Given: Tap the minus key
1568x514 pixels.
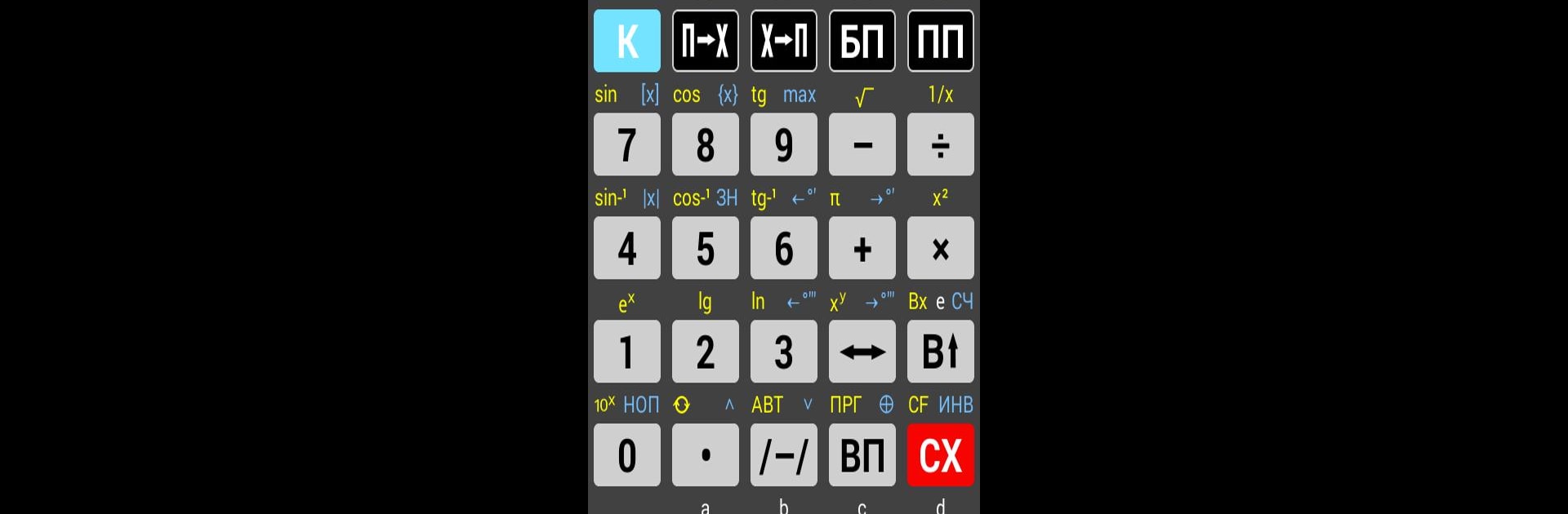Looking at the screenshot, I should point(862,144).
